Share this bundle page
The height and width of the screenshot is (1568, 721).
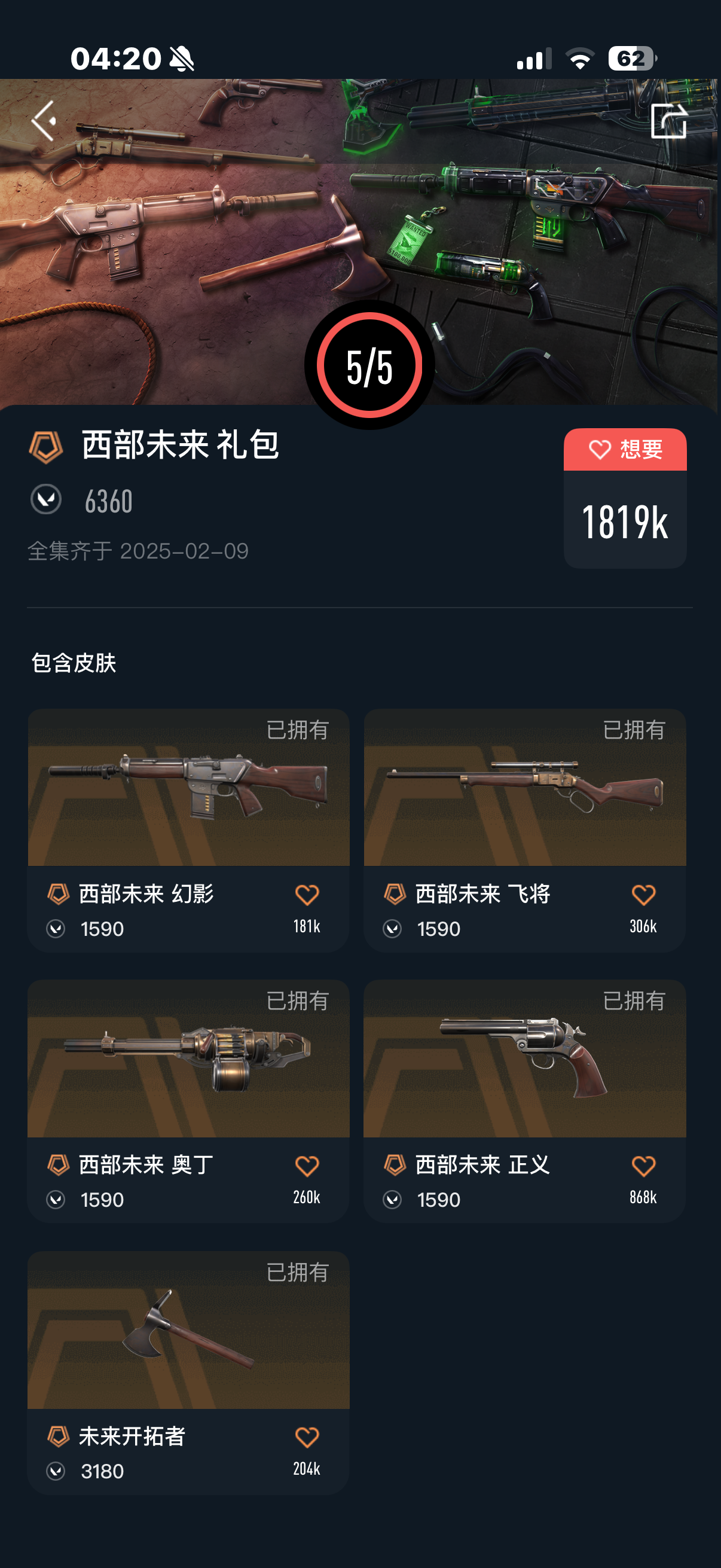[x=668, y=121]
